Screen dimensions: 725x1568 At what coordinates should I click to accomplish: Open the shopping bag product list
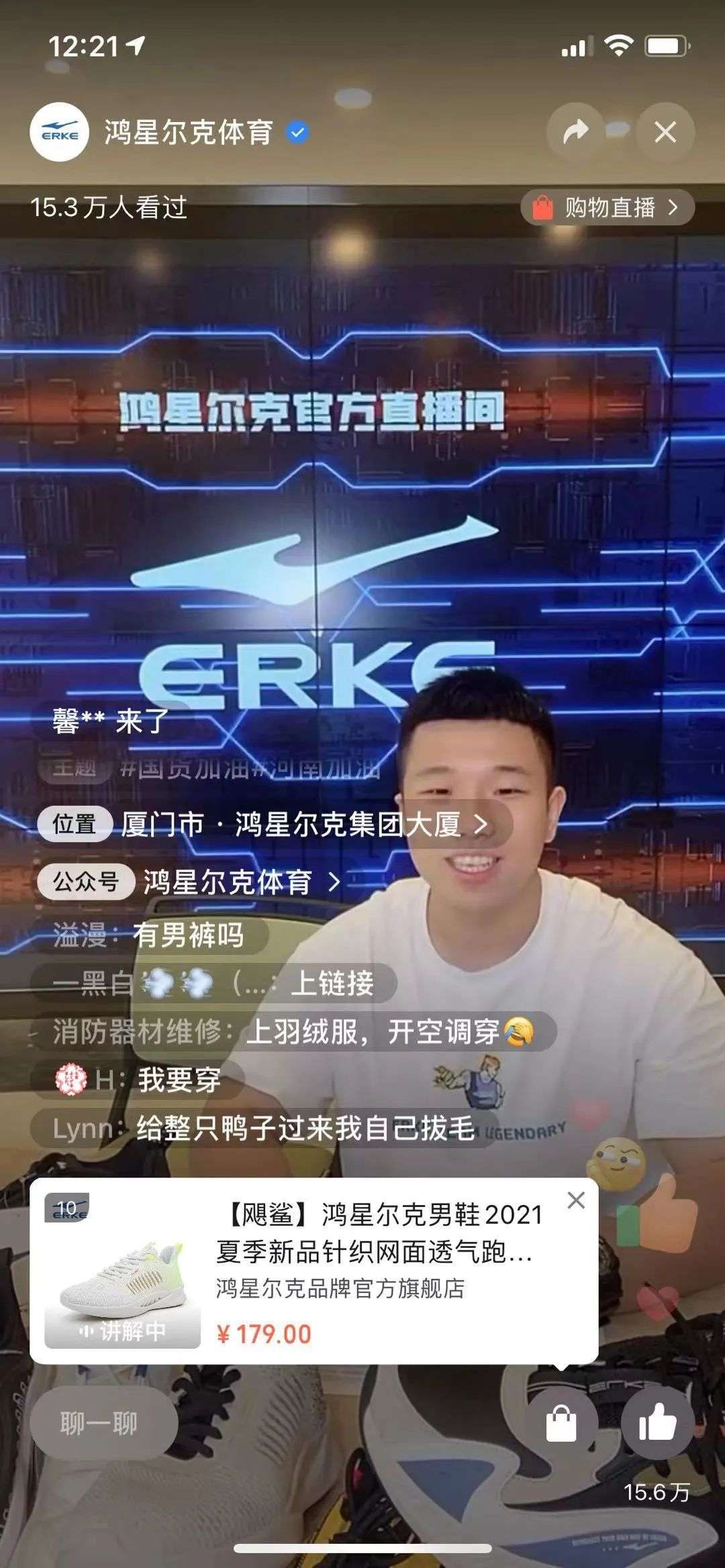coord(561,1424)
